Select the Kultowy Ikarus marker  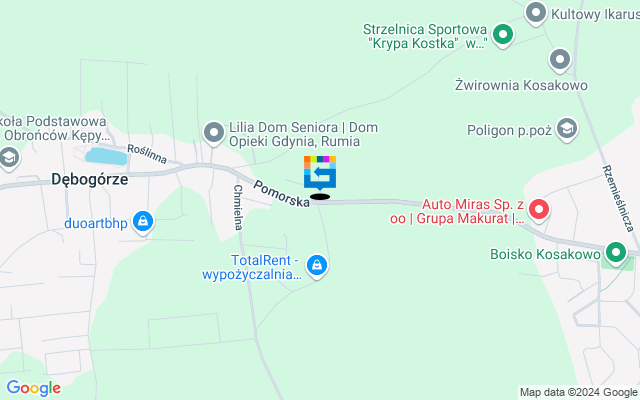point(536,13)
